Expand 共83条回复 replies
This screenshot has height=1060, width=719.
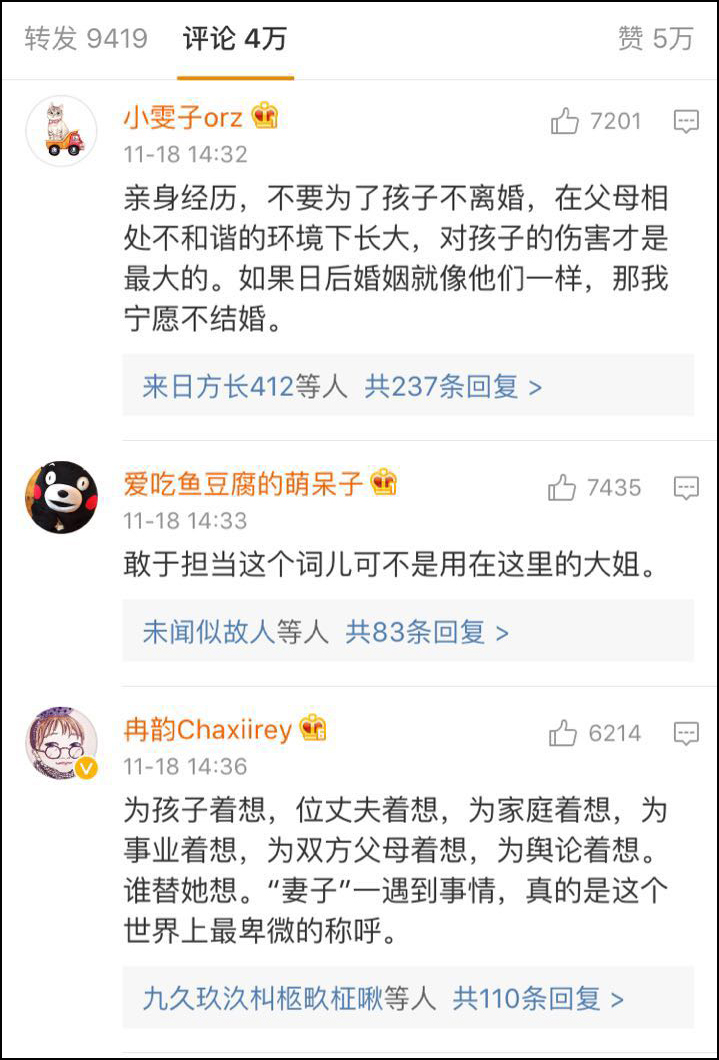(x=427, y=632)
